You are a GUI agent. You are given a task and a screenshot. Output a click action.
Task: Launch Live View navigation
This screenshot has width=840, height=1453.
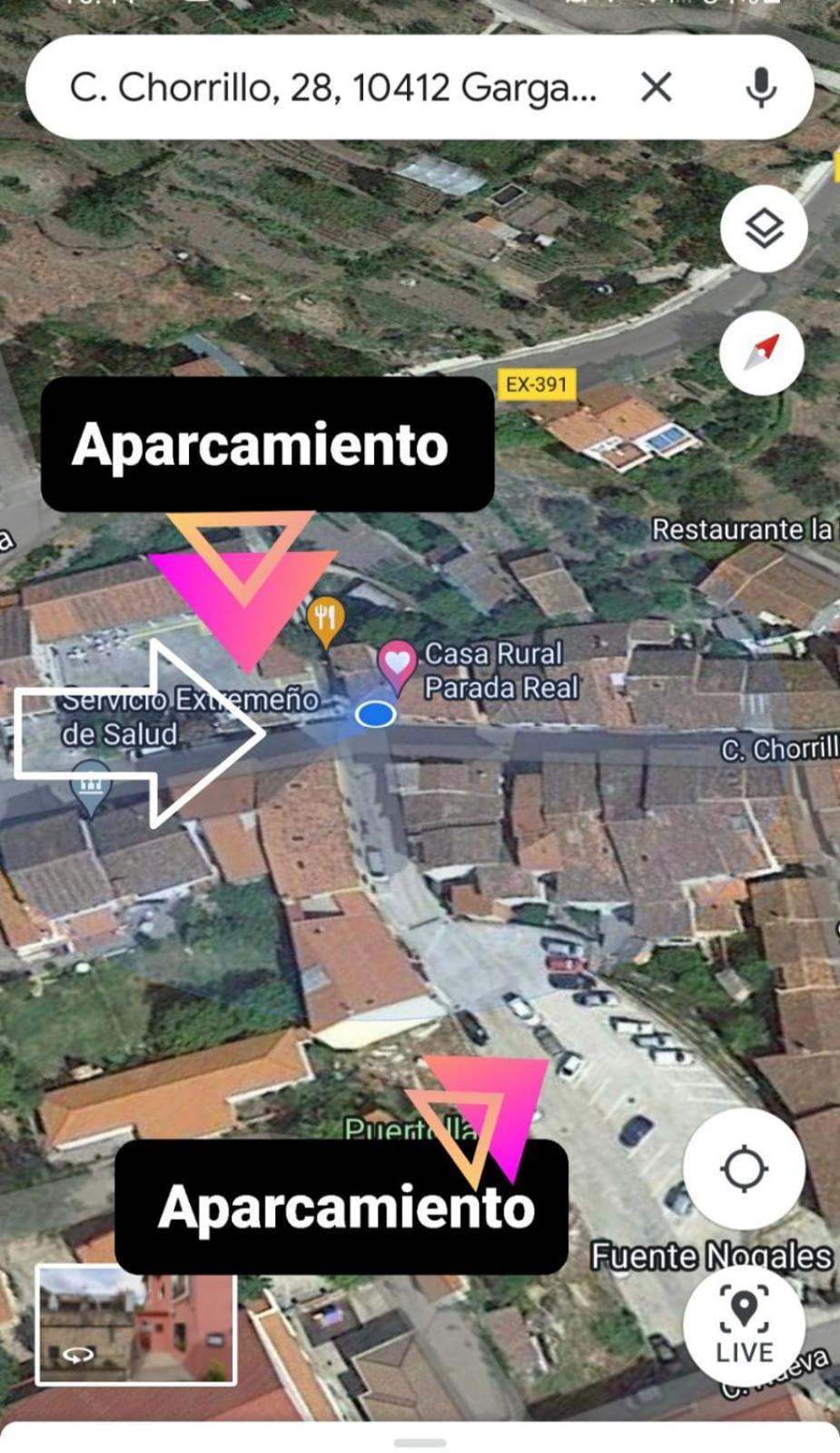744,1324
